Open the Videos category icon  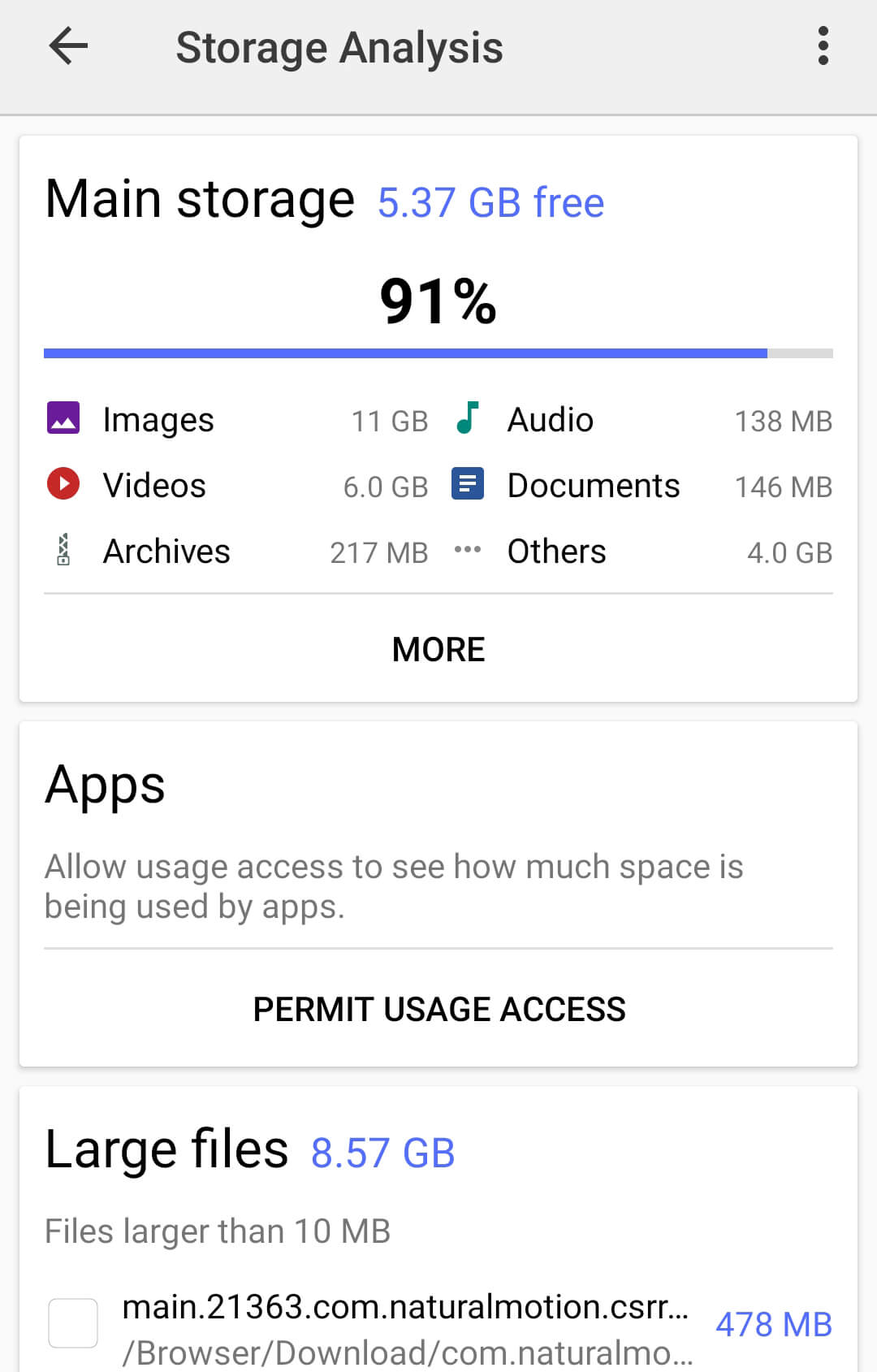point(63,484)
